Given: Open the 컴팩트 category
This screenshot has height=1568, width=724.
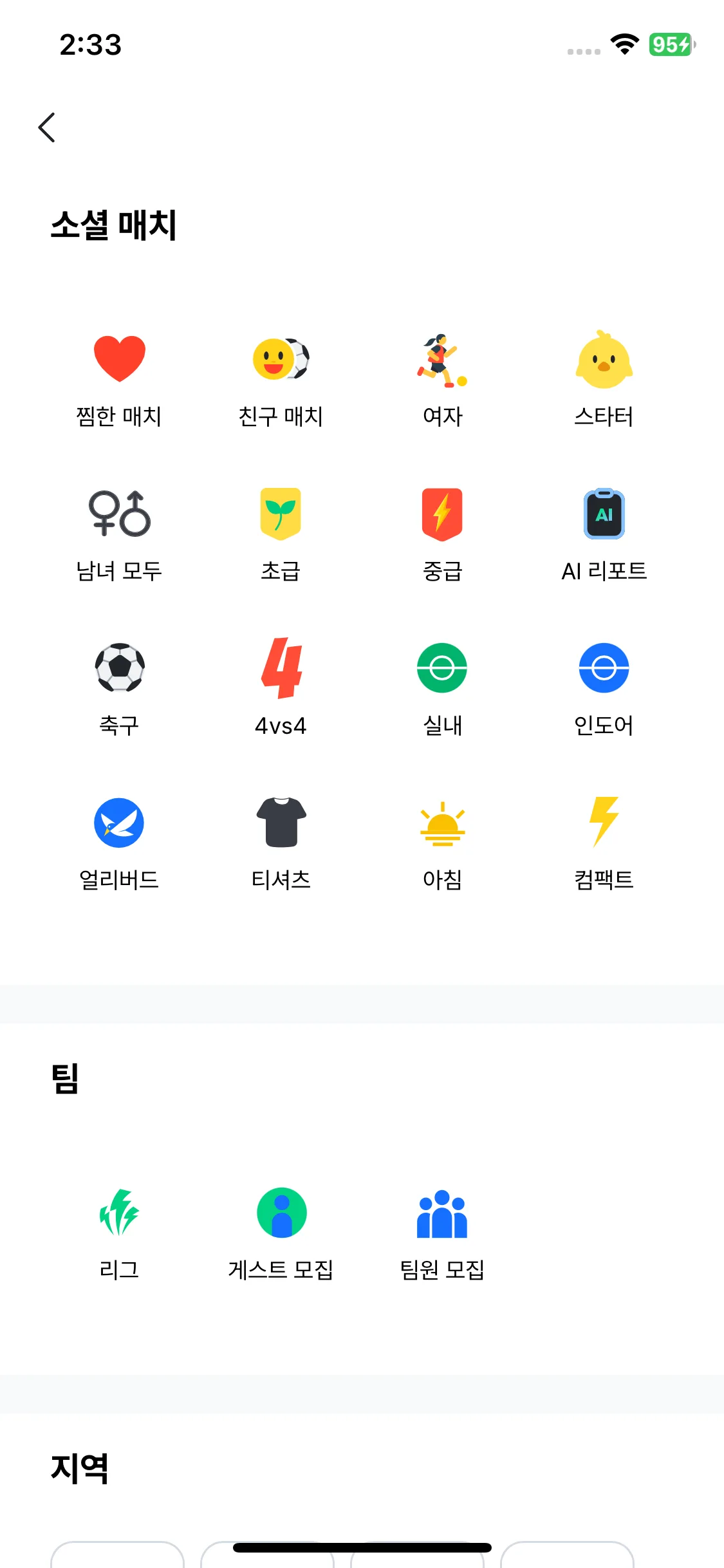Looking at the screenshot, I should [x=604, y=843].
